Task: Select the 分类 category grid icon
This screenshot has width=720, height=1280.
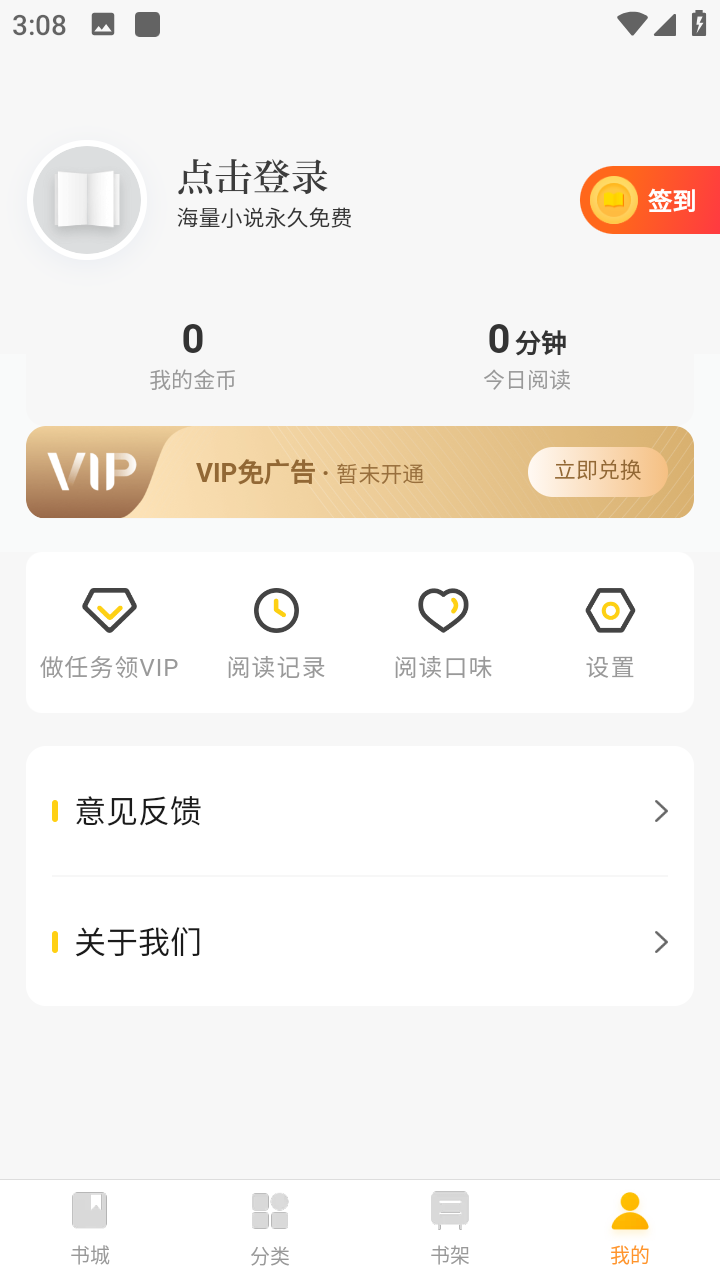Action: (x=270, y=1209)
